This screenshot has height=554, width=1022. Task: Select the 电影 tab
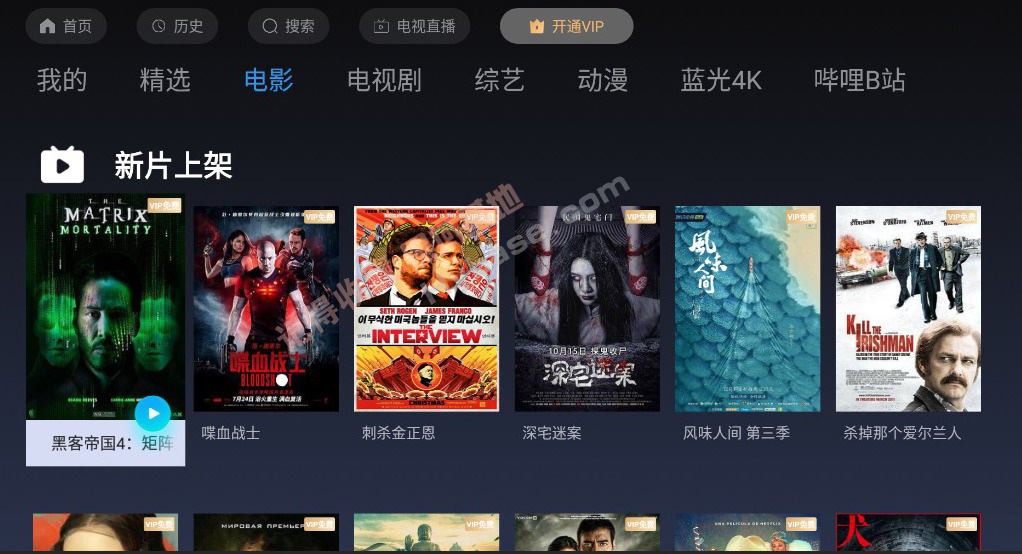(269, 80)
